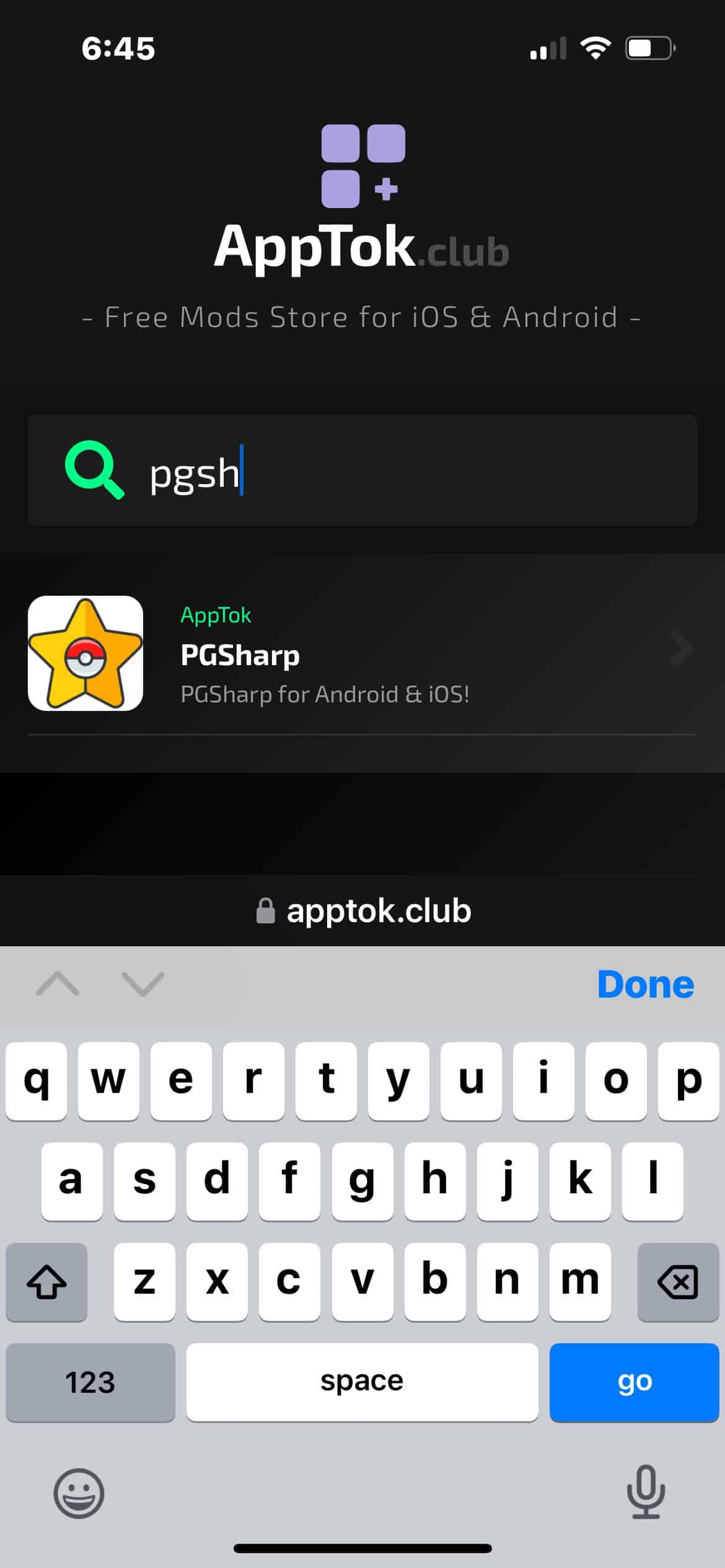Tap the Wi-Fi icon in the status bar
This screenshot has width=725, height=1568.
(x=595, y=46)
